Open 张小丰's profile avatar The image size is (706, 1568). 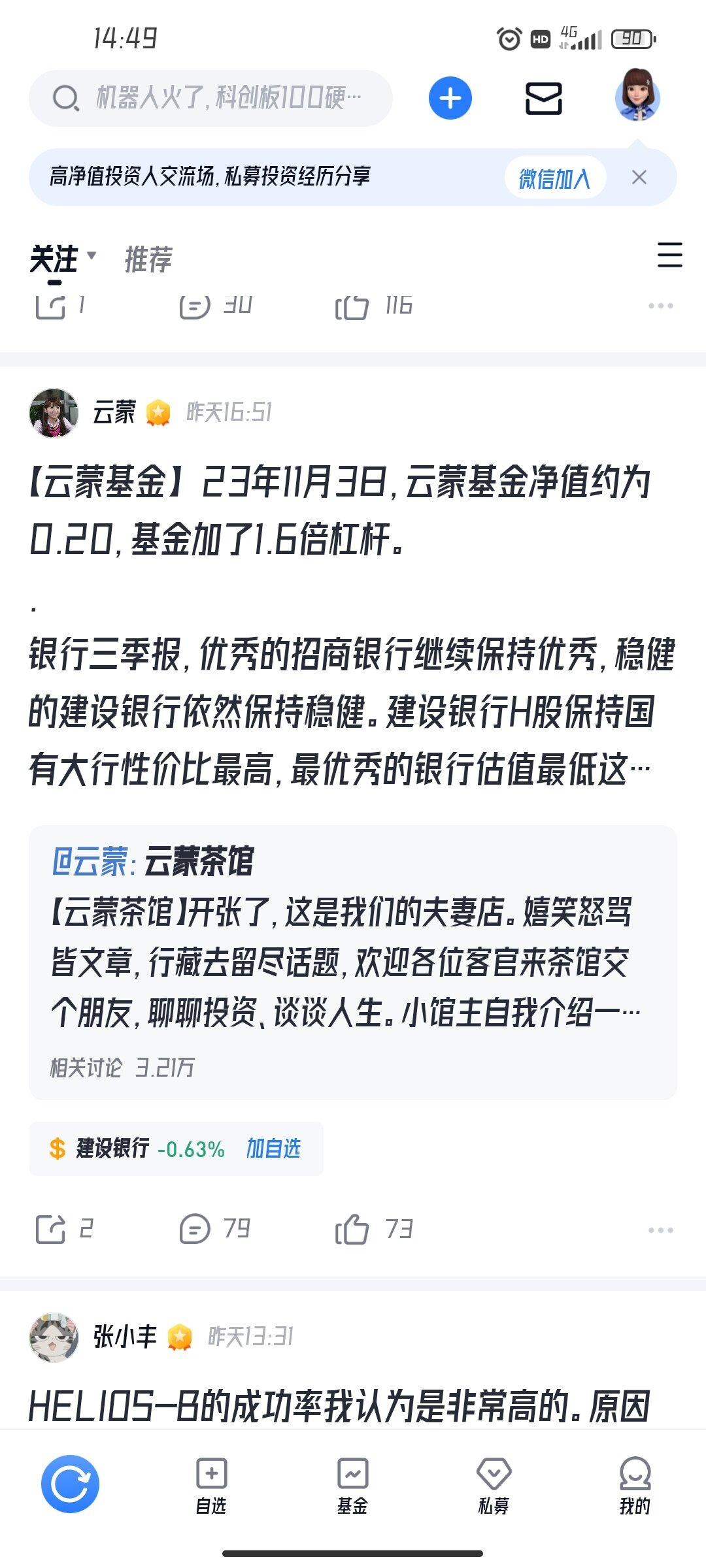54,1337
